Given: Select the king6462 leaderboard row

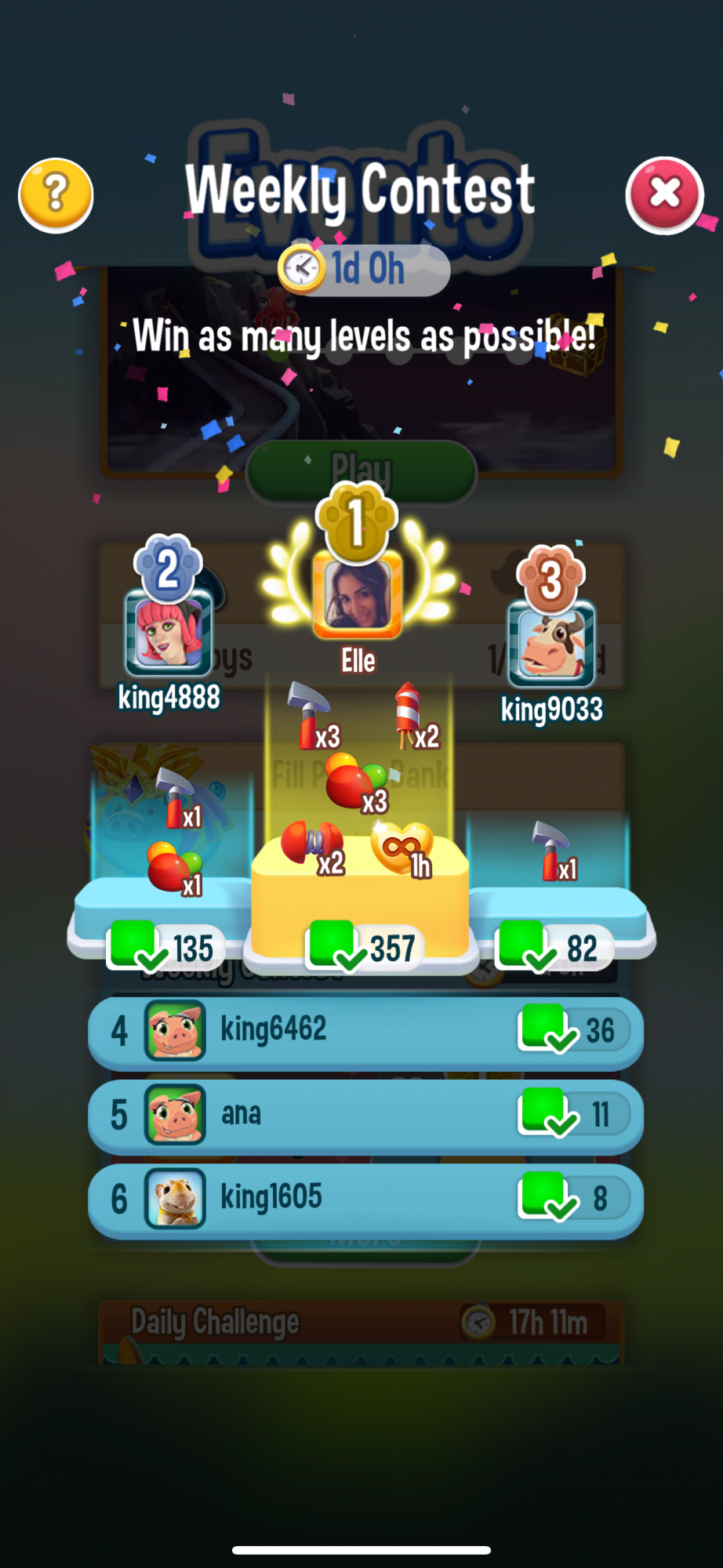Looking at the screenshot, I should click(365, 1031).
